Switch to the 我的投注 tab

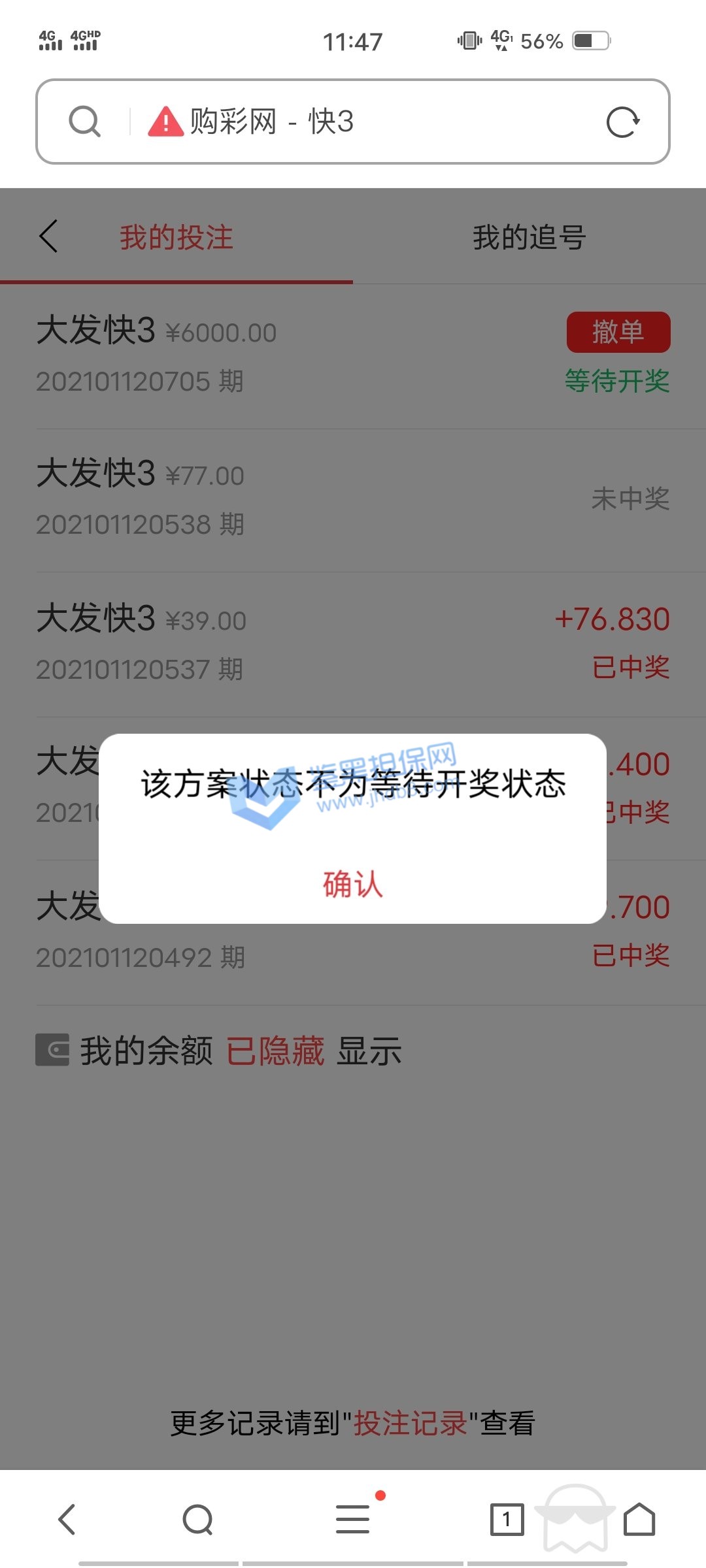click(176, 237)
